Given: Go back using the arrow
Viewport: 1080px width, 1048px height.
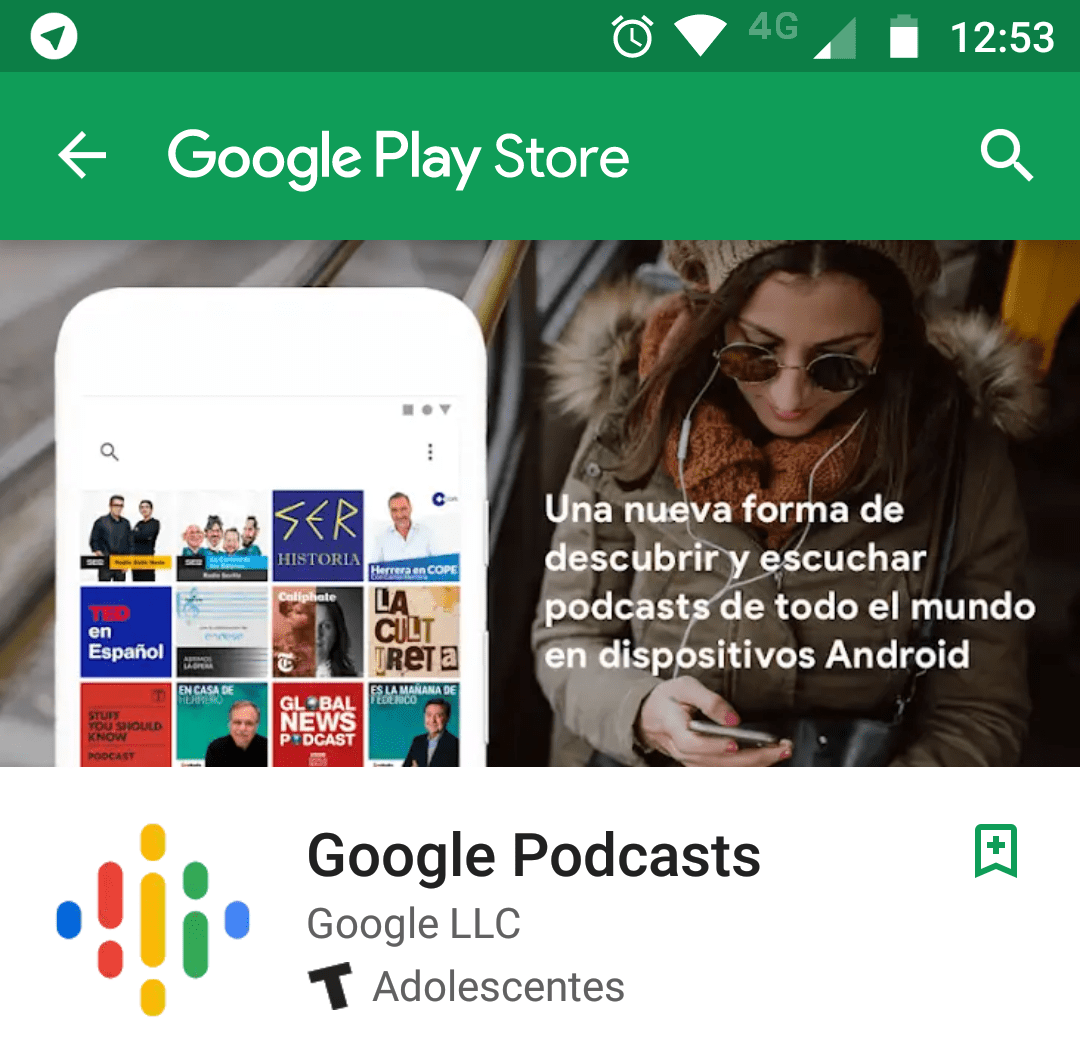Looking at the screenshot, I should (82, 156).
